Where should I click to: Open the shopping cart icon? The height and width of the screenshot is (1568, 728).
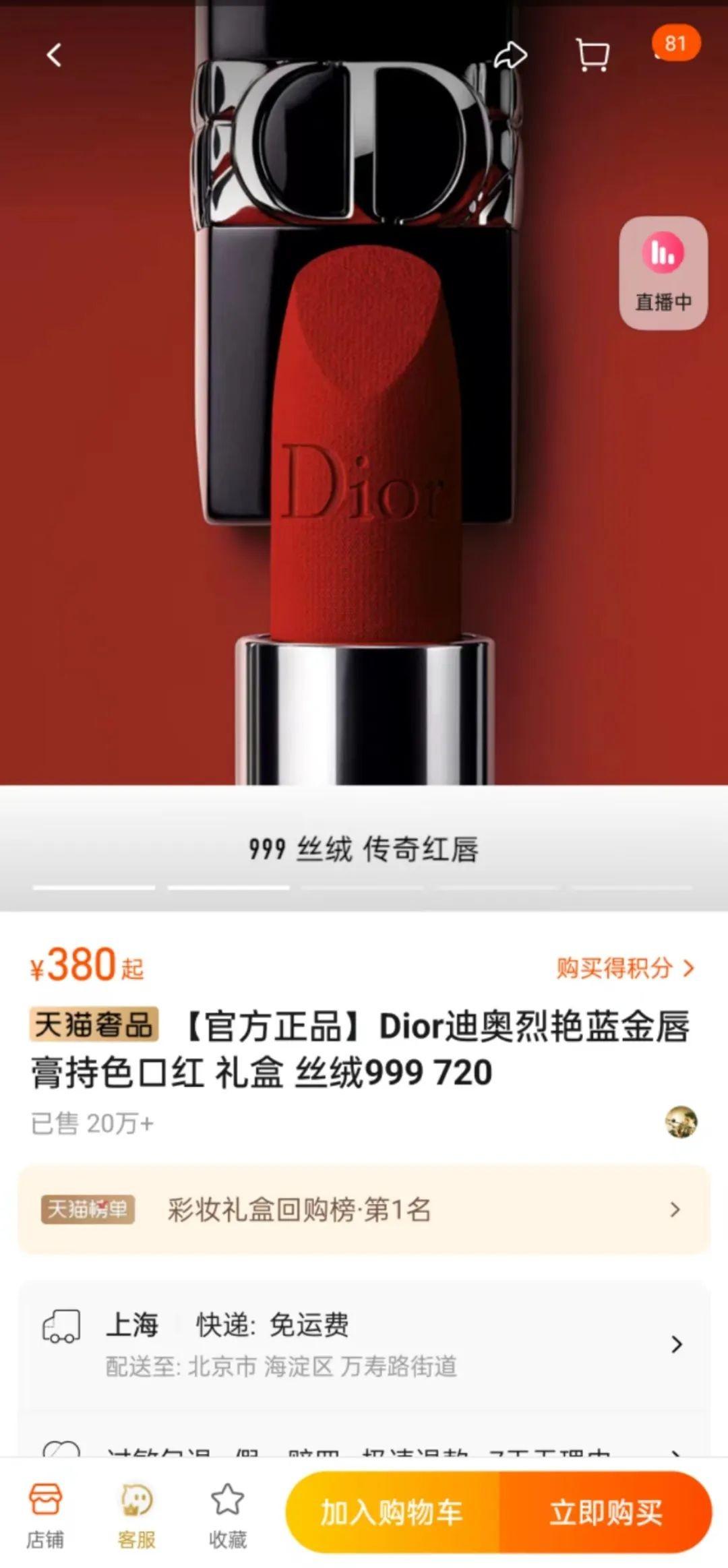593,55
